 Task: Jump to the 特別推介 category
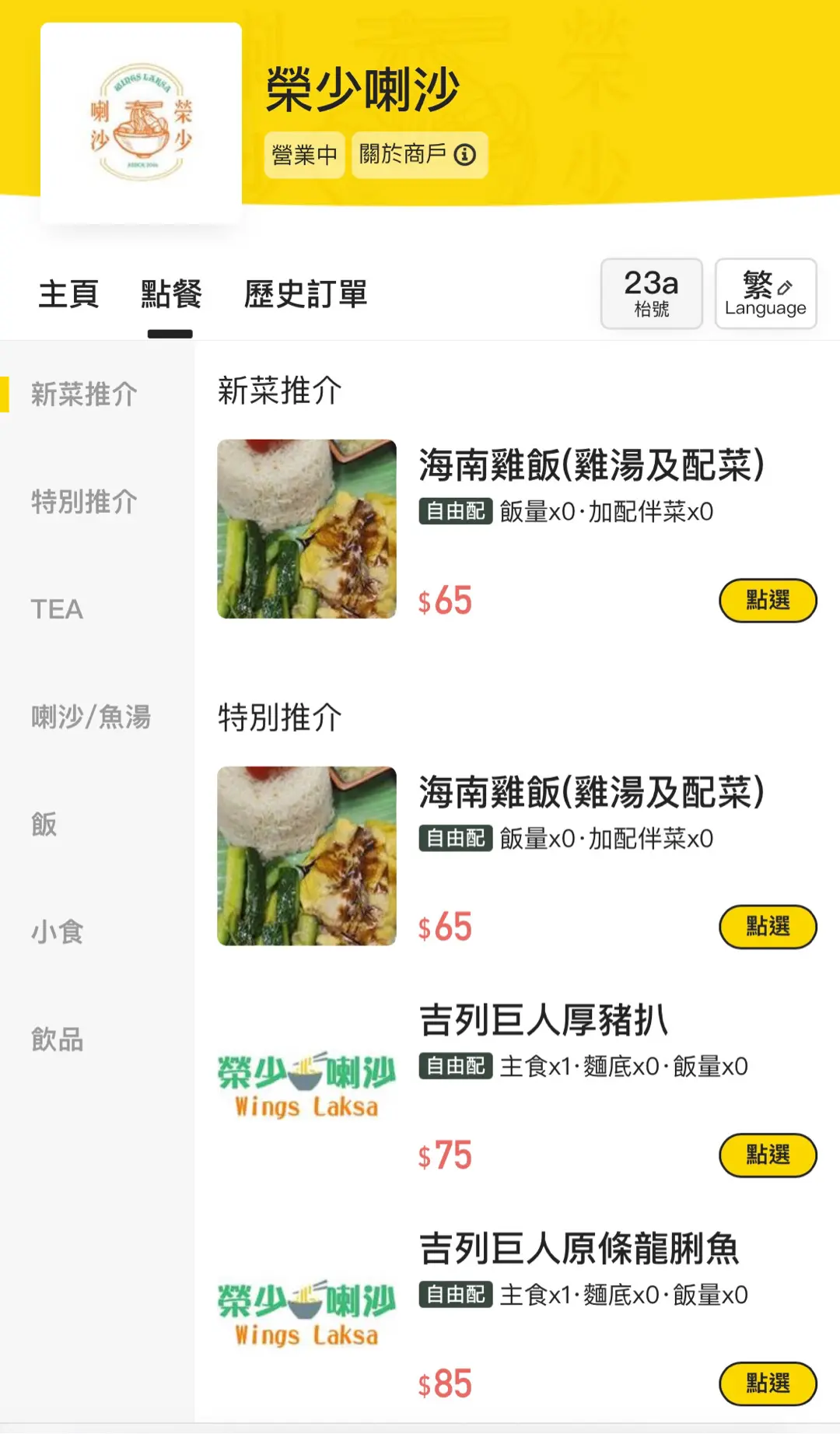click(x=84, y=502)
